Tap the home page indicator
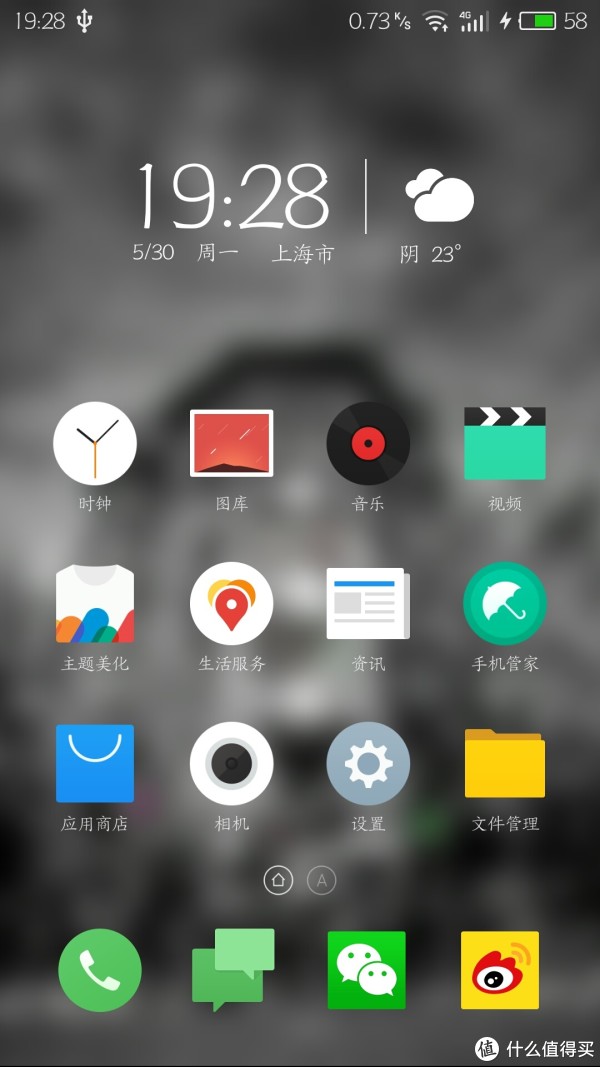 [278, 880]
